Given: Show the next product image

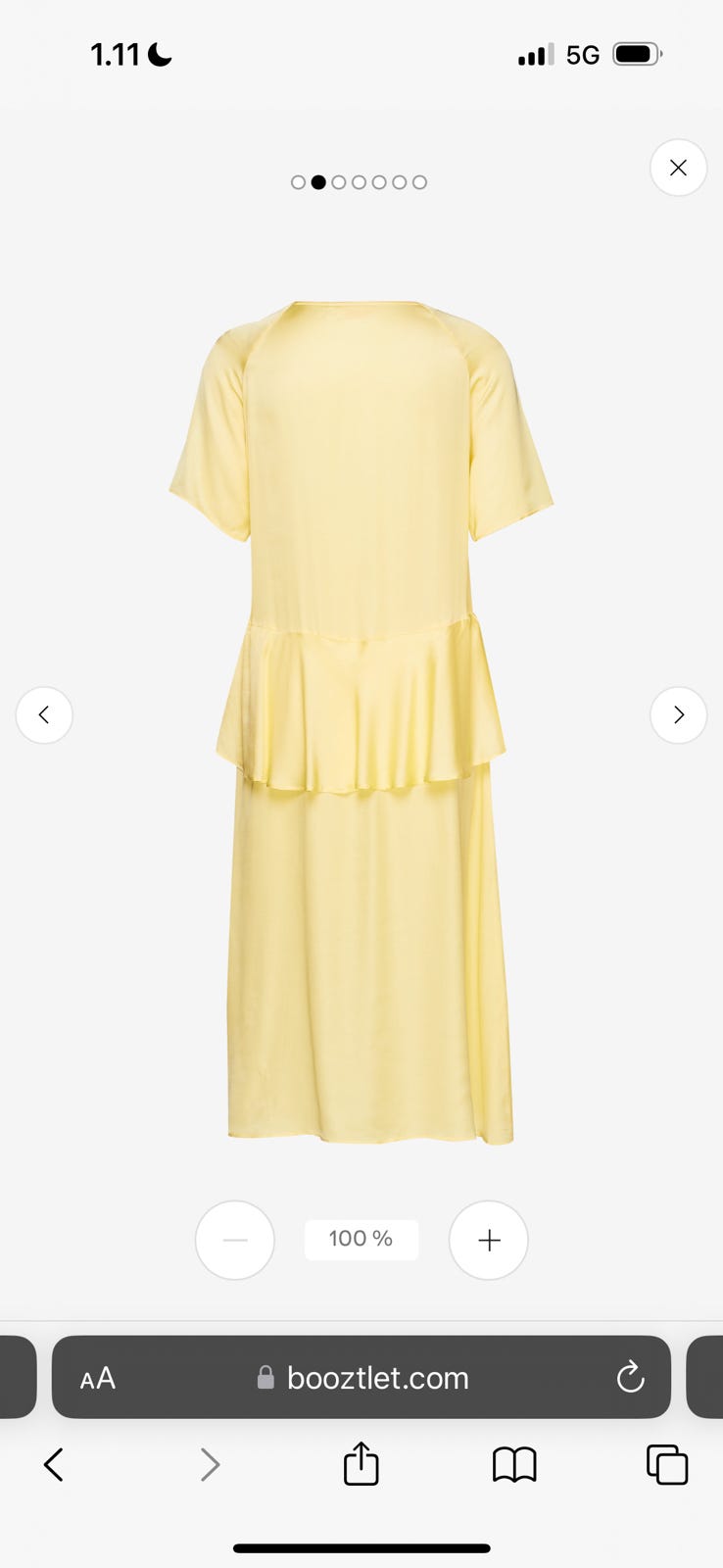Looking at the screenshot, I should 678,715.
